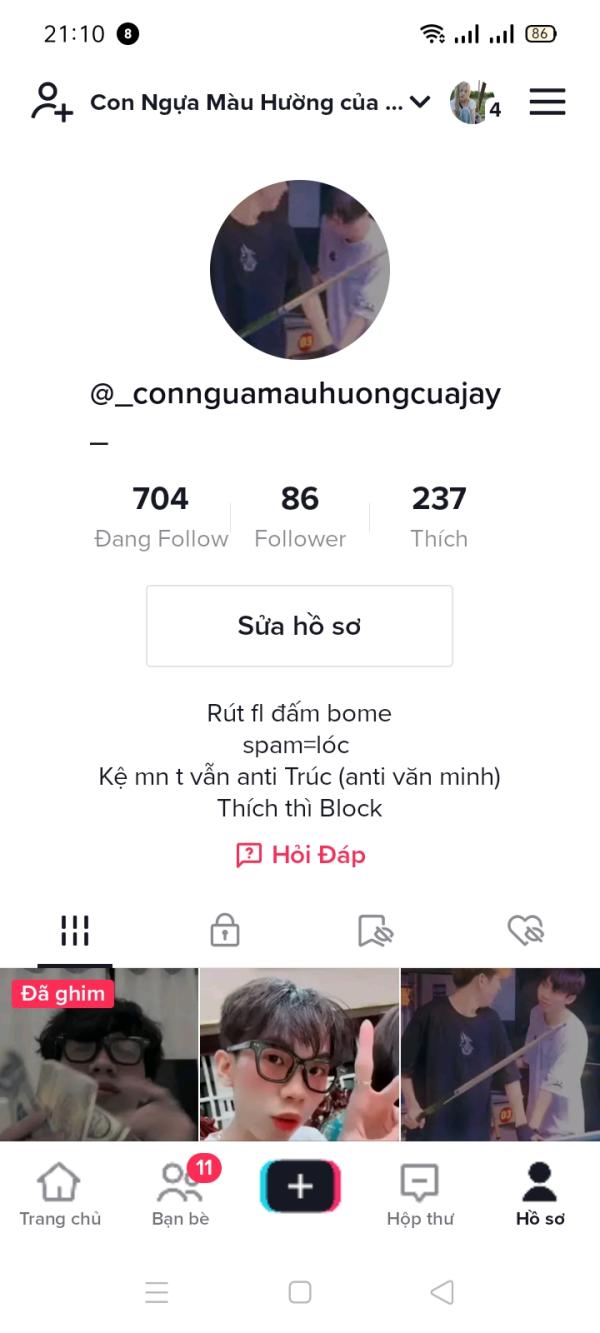View the 86 Follower list
Viewport: 600px width, 1333px height.
299,516
